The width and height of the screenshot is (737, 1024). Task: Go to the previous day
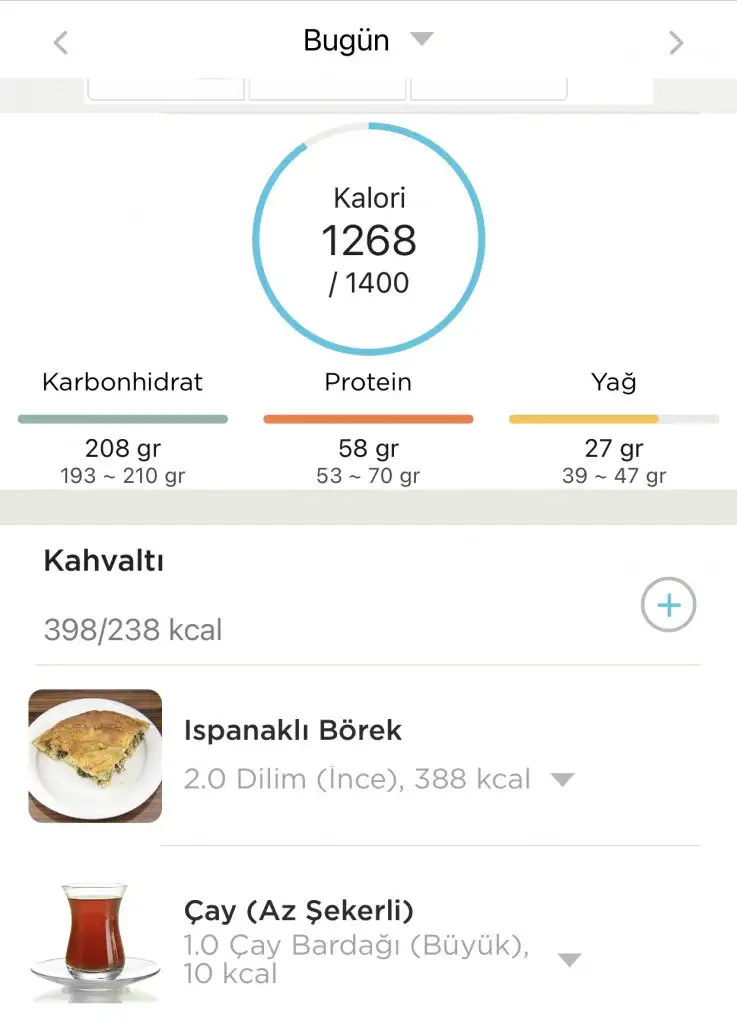pyautogui.click(x=61, y=42)
